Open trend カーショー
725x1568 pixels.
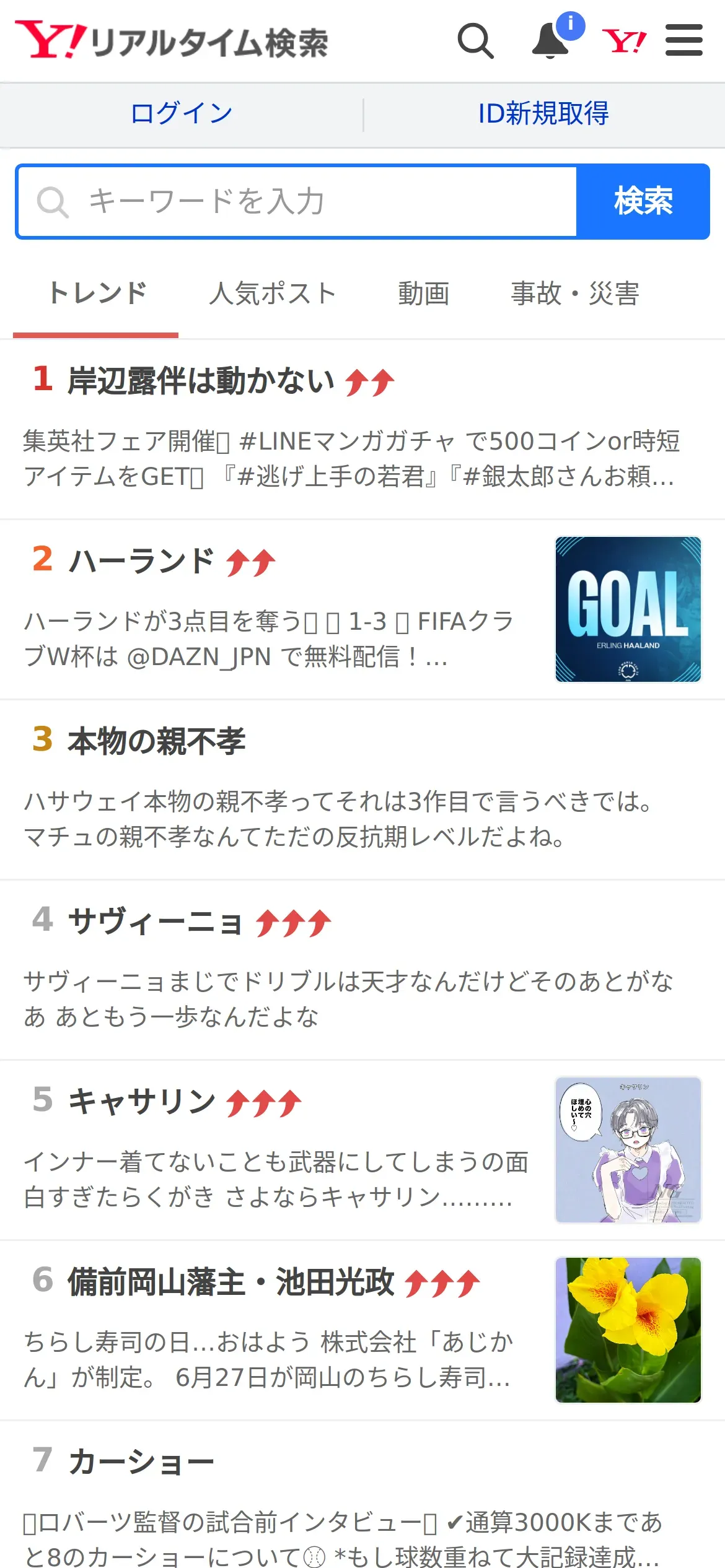pos(362,1495)
